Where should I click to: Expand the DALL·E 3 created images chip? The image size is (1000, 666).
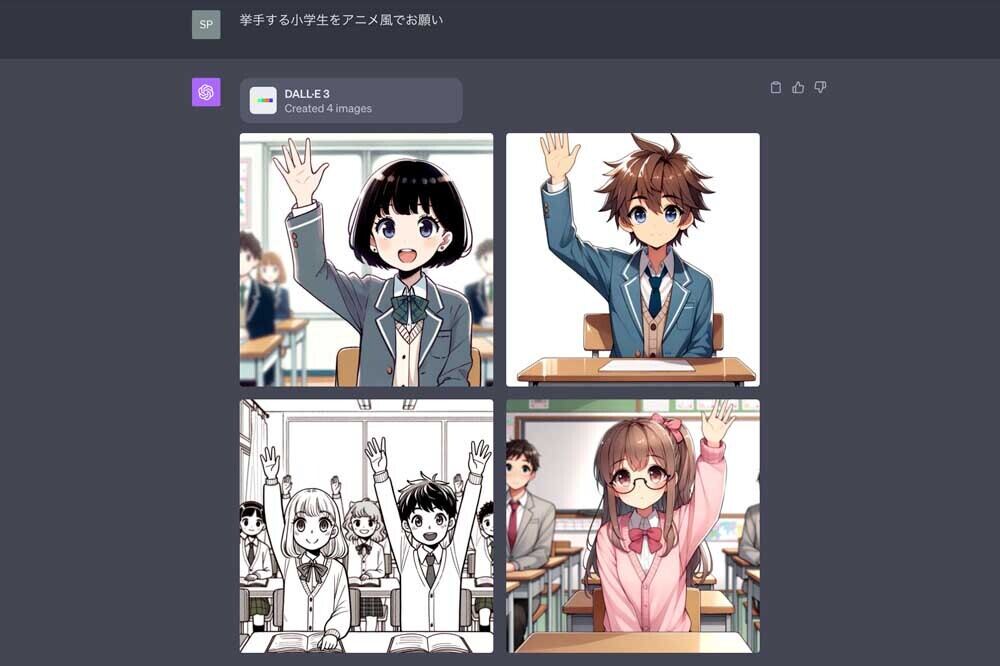tap(350, 101)
